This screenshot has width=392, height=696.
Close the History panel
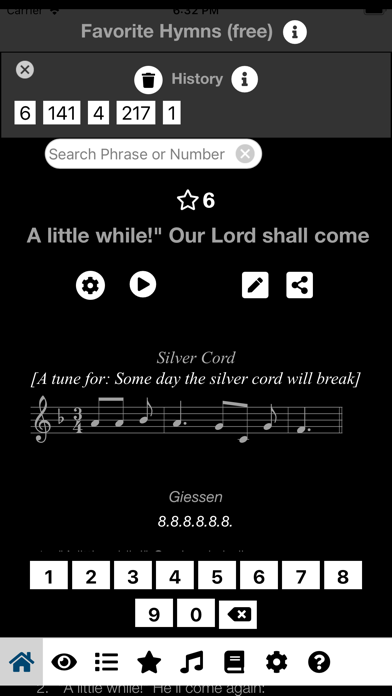[x=25, y=70]
